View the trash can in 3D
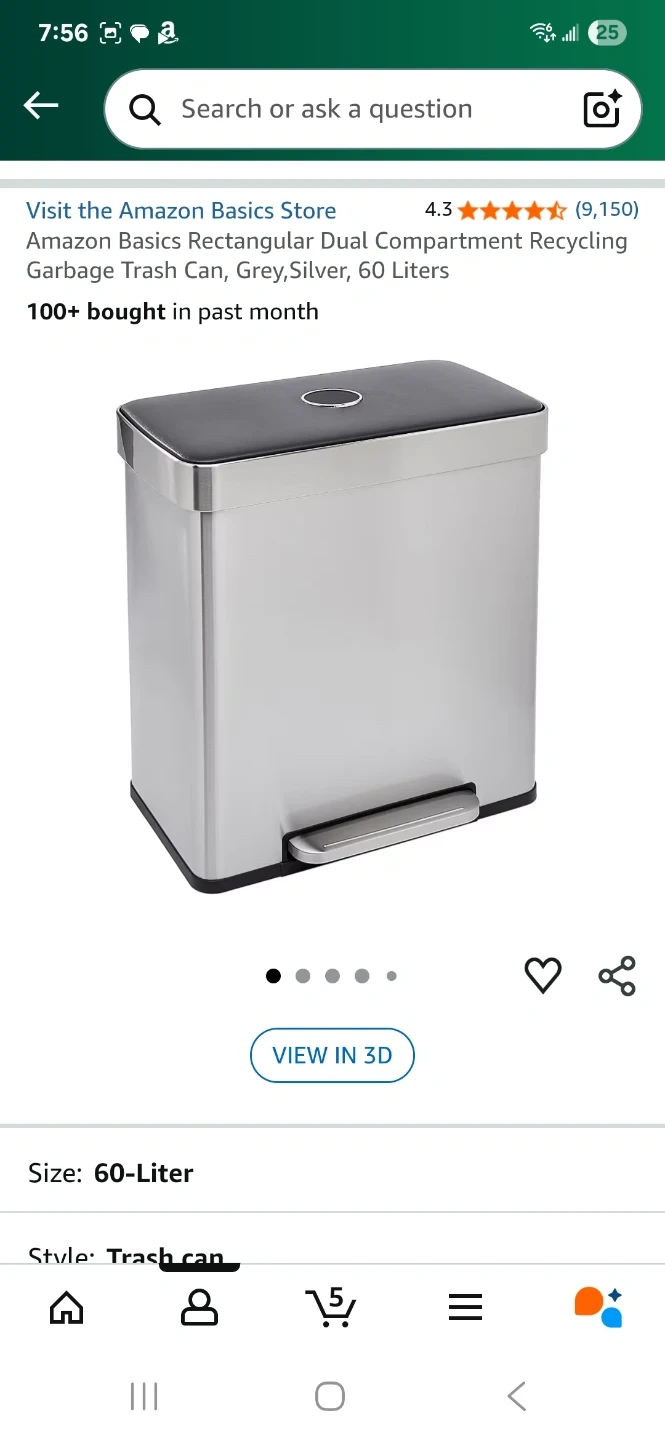Screen dimensions: 665x1440 pos(332,1055)
